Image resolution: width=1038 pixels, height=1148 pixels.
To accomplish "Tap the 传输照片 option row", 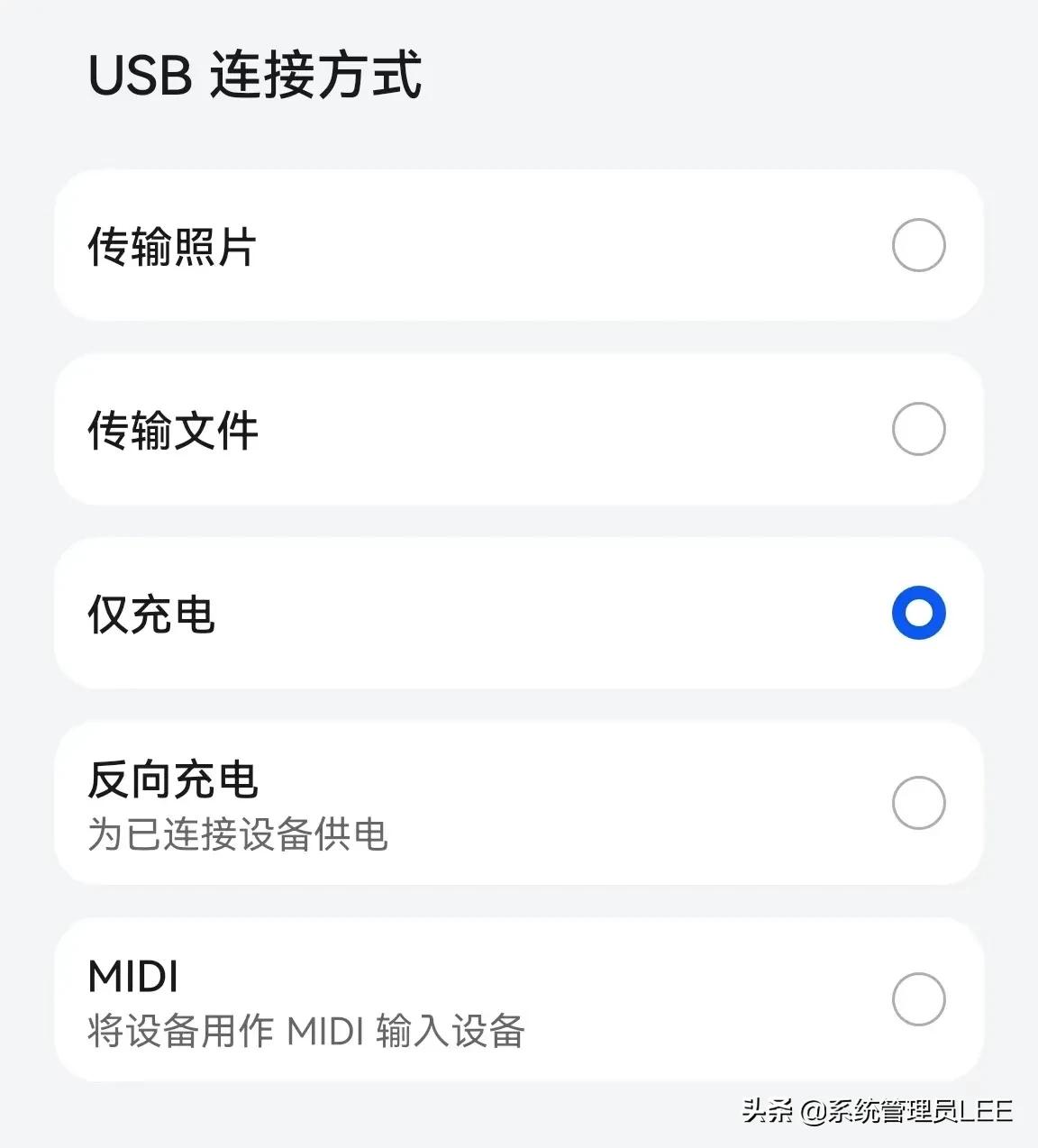I will coord(519,245).
